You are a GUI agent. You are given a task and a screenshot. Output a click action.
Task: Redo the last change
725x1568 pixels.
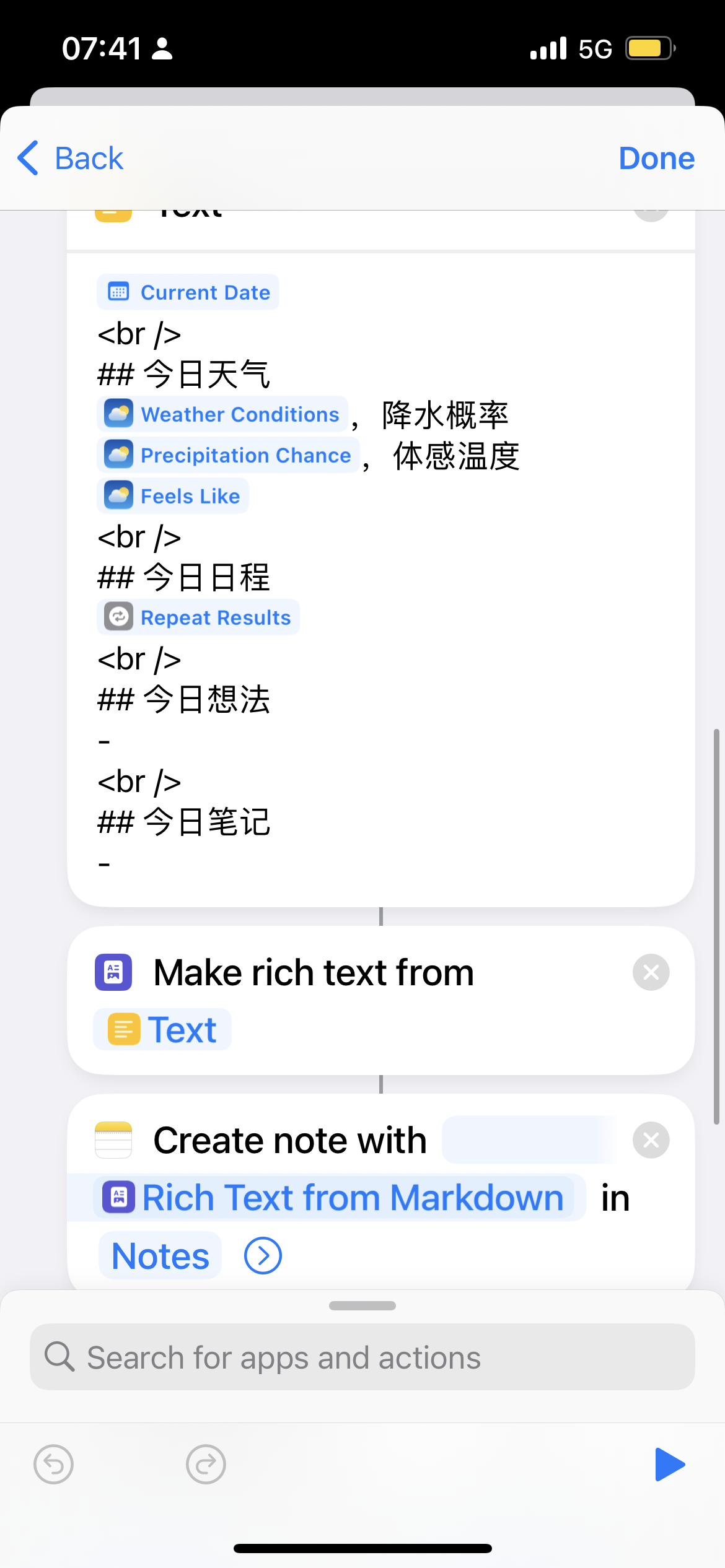click(206, 1465)
